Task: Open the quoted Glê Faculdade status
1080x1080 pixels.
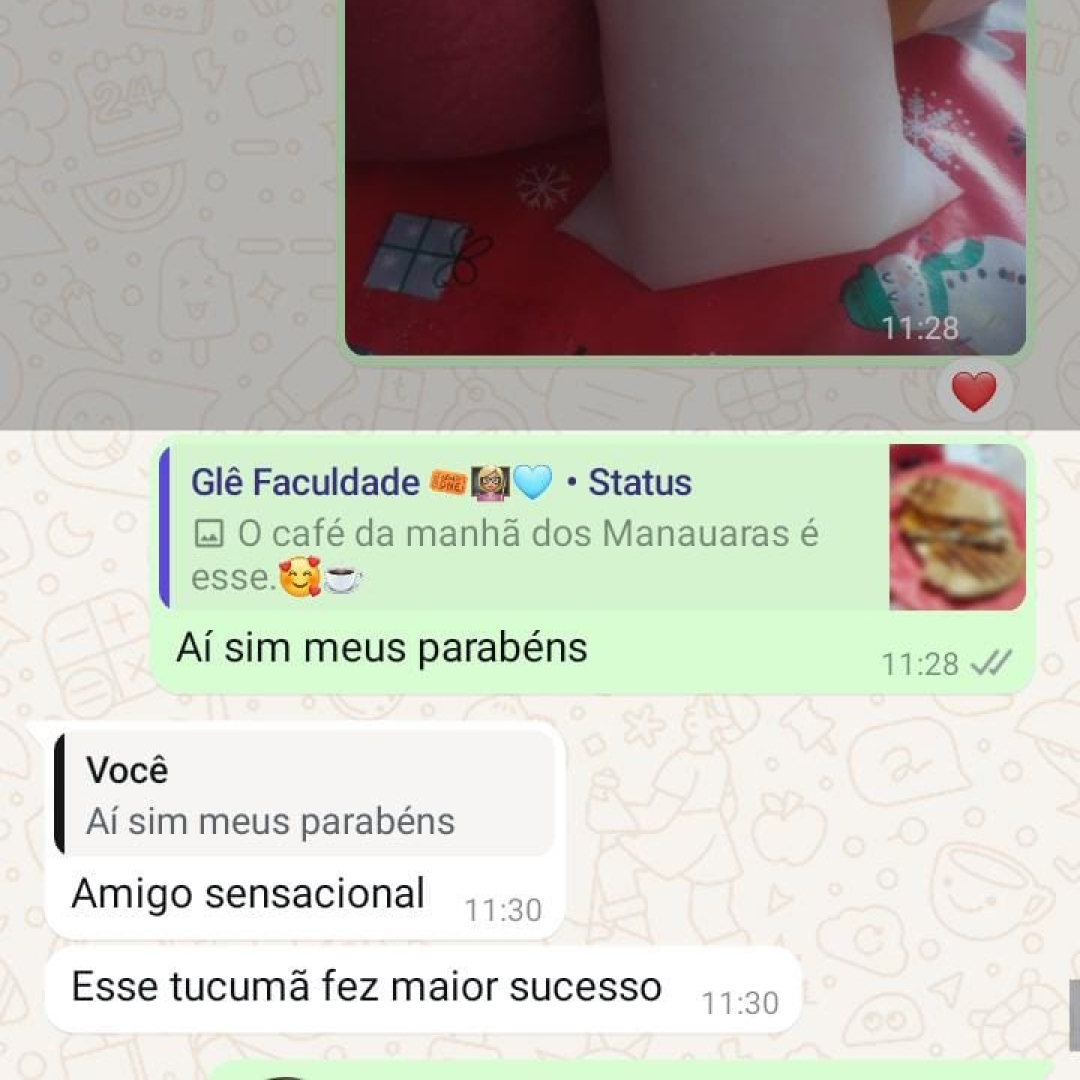Action: pos(592,527)
